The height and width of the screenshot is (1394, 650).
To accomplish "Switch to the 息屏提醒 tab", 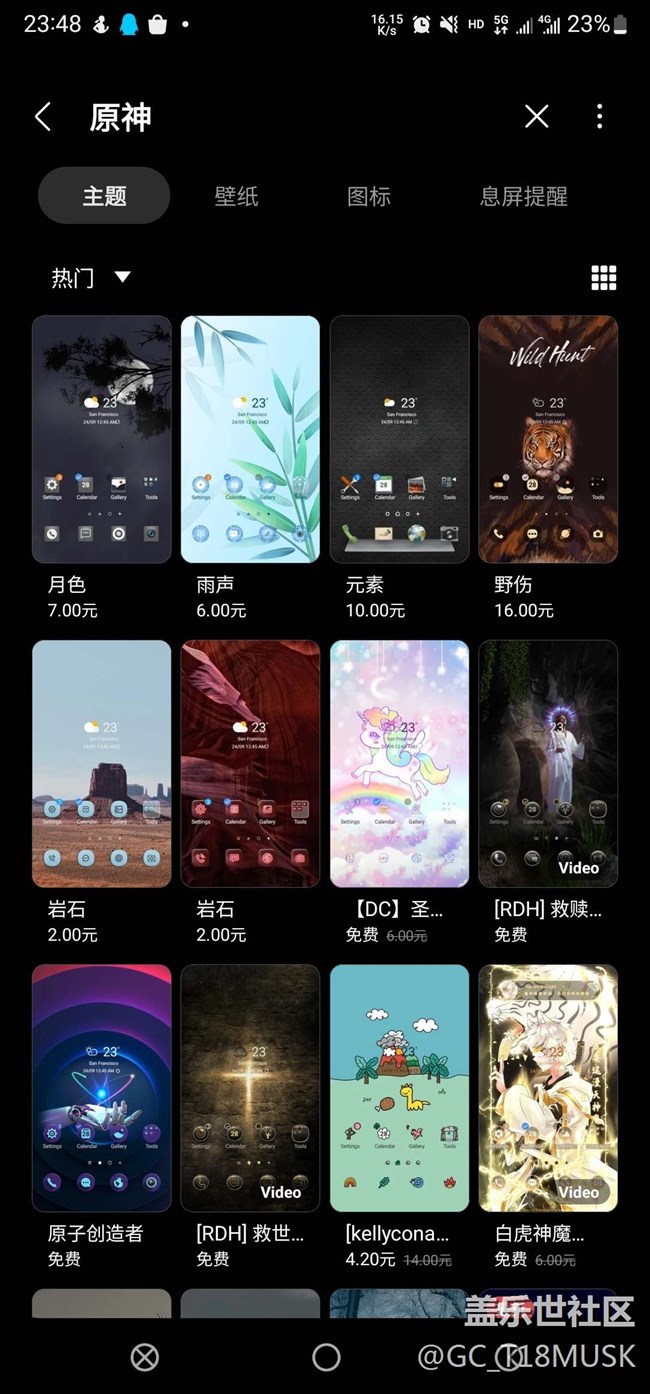I will pos(523,196).
